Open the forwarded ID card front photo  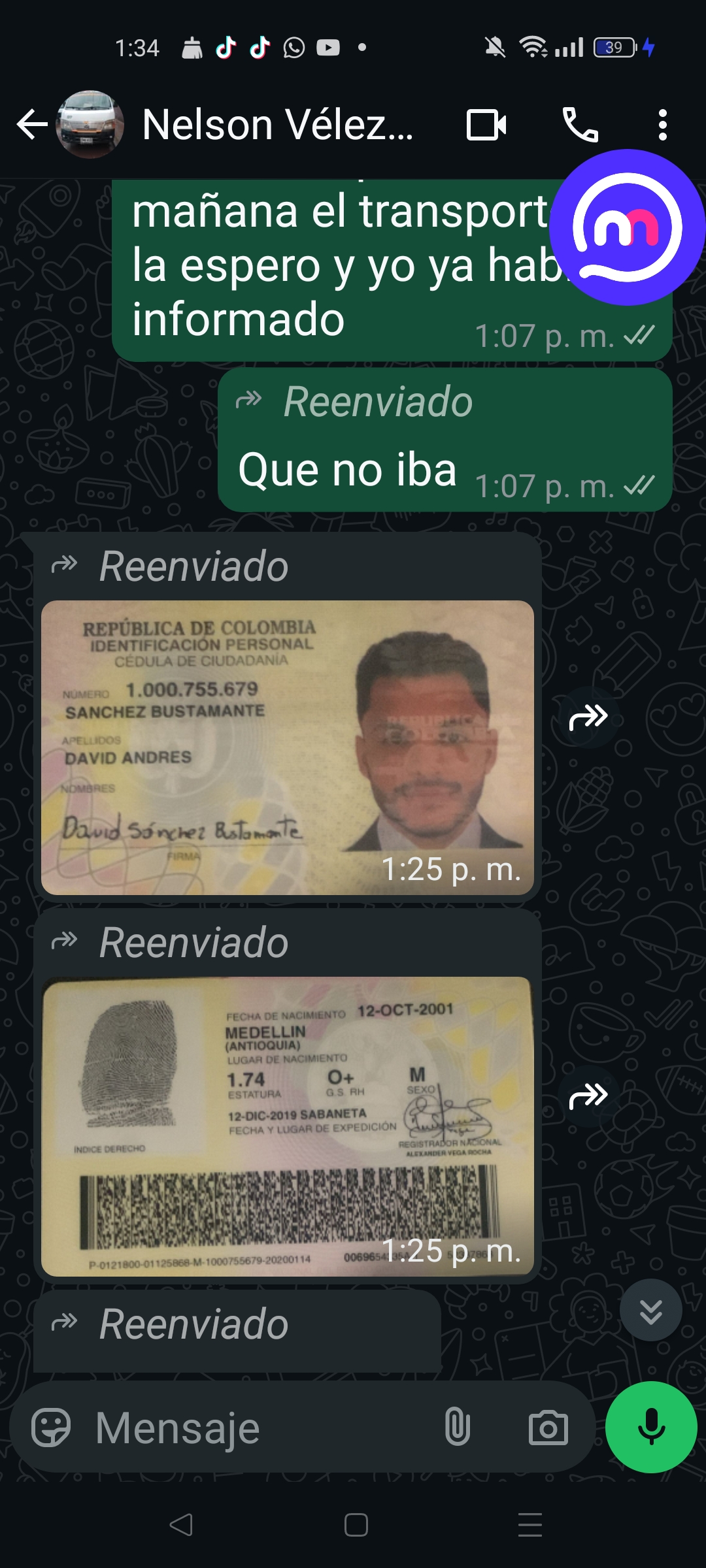click(x=288, y=747)
